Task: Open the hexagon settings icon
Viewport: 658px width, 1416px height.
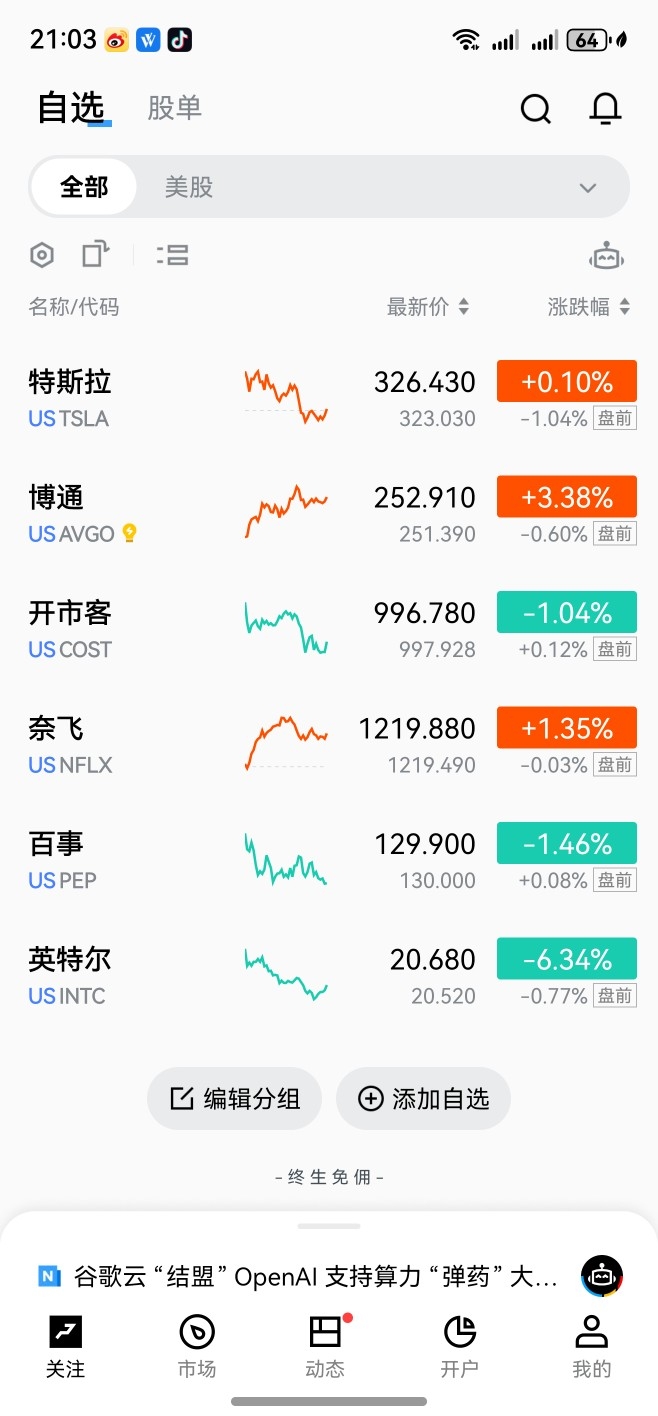Action: tap(41, 255)
